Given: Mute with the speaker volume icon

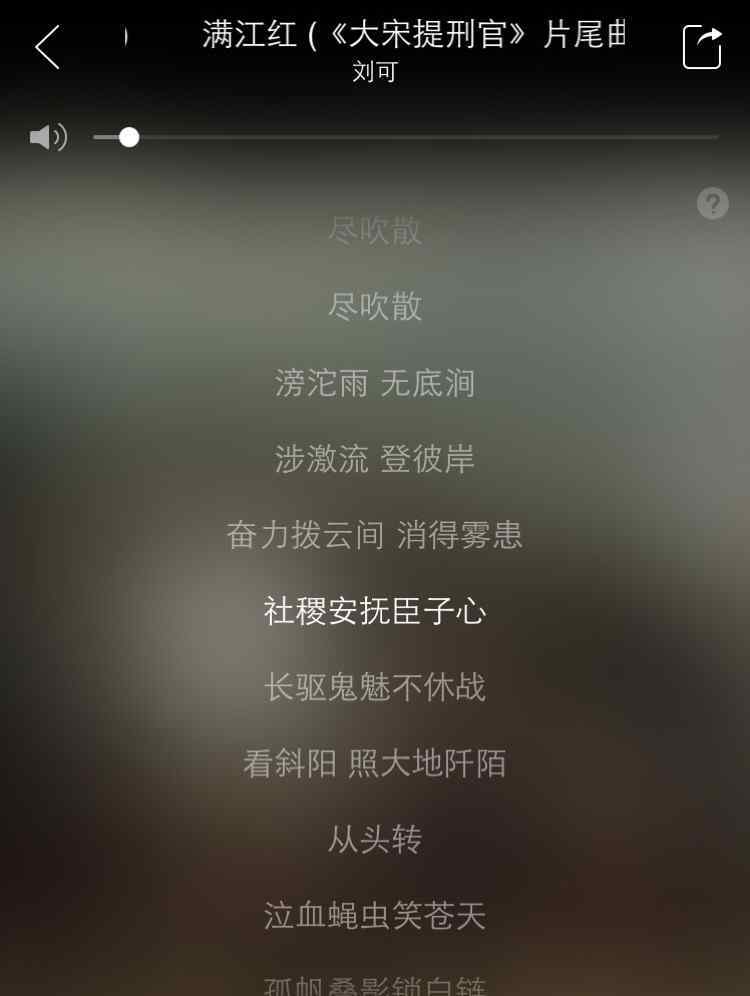Looking at the screenshot, I should coord(47,137).
